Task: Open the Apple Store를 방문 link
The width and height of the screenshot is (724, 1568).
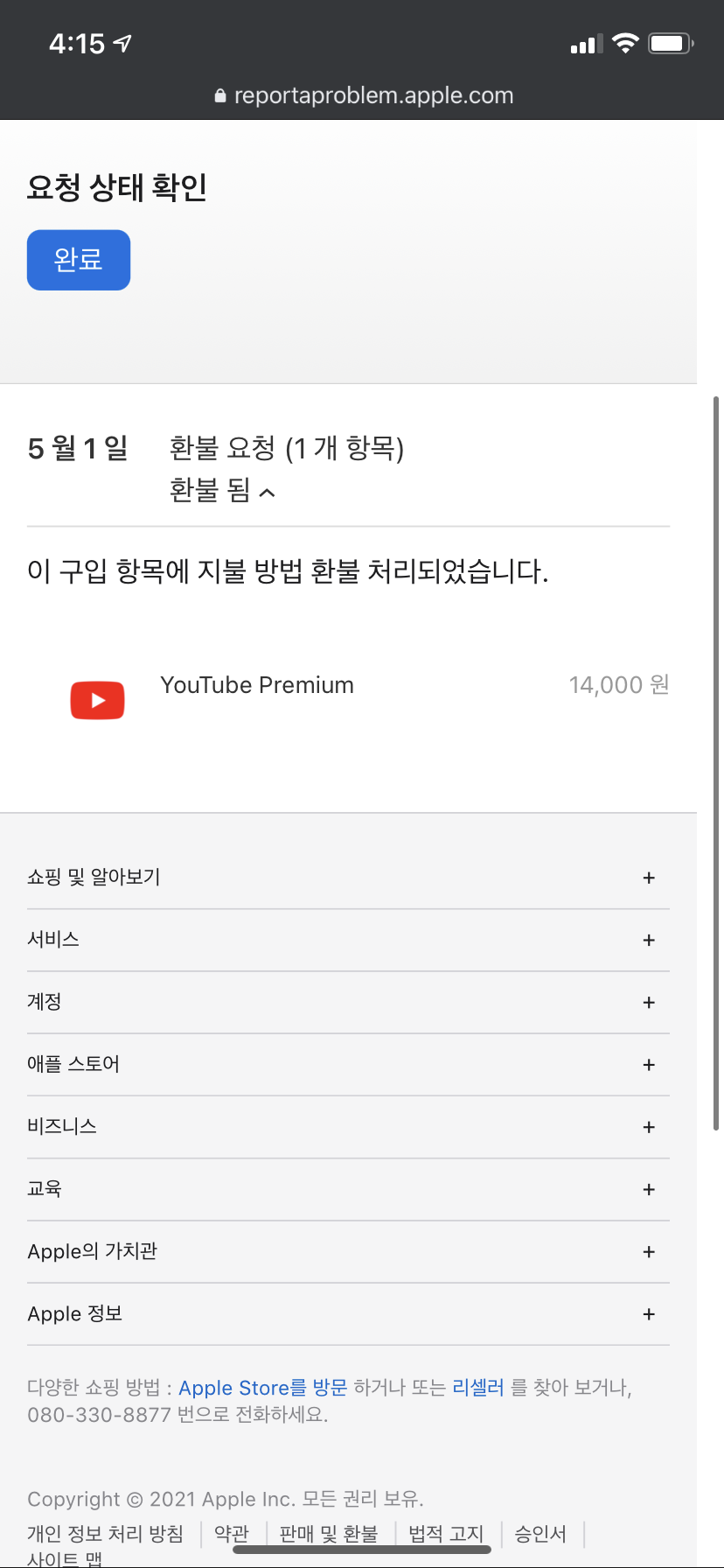Action: [262, 1388]
